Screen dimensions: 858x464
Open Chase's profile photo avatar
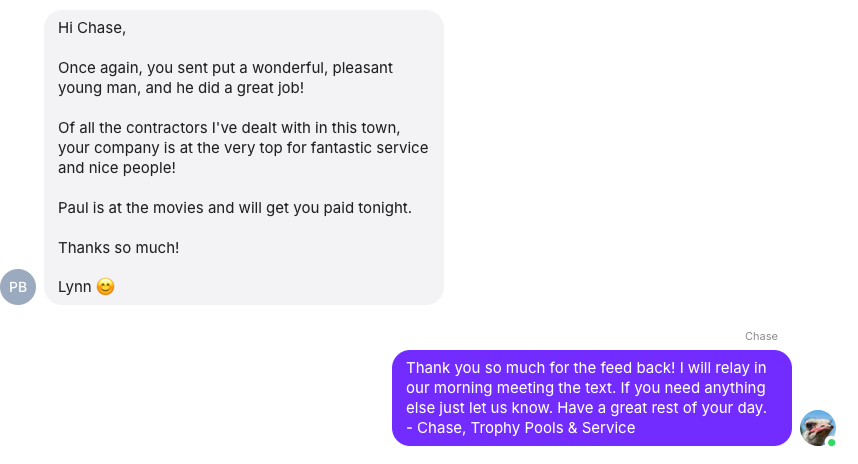point(817,428)
